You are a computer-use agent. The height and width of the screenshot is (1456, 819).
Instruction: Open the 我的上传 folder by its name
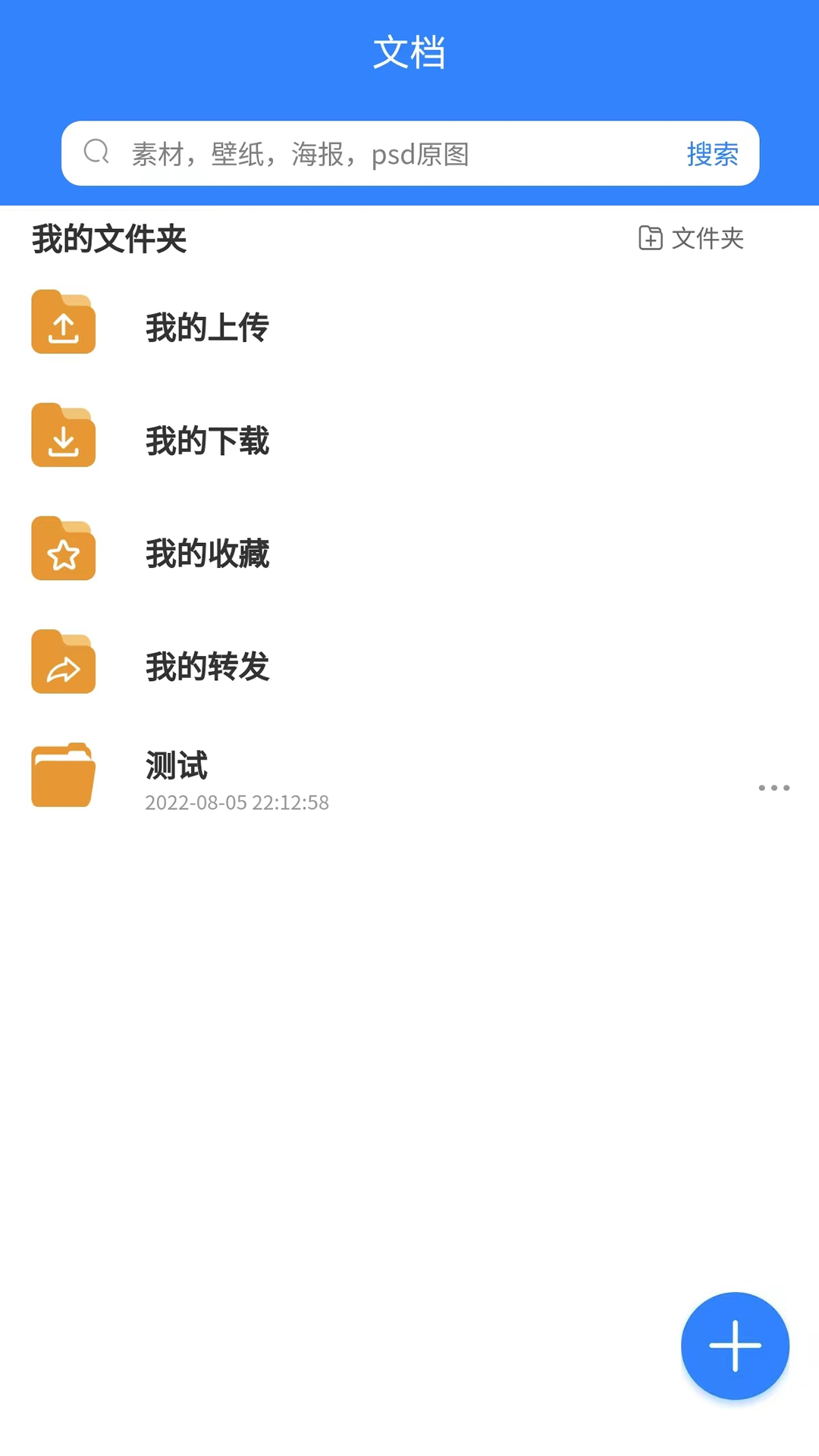pyautogui.click(x=206, y=327)
